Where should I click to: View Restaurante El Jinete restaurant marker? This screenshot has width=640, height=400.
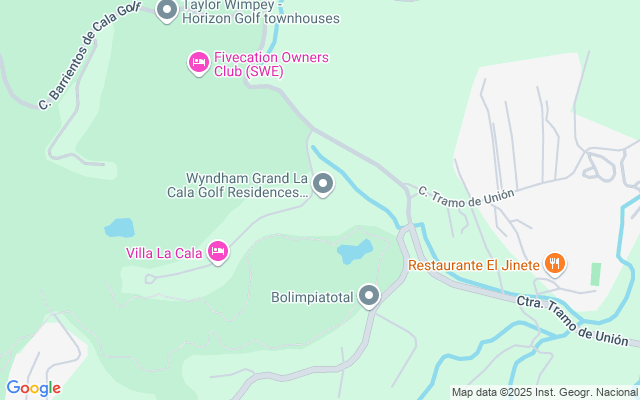click(x=555, y=265)
